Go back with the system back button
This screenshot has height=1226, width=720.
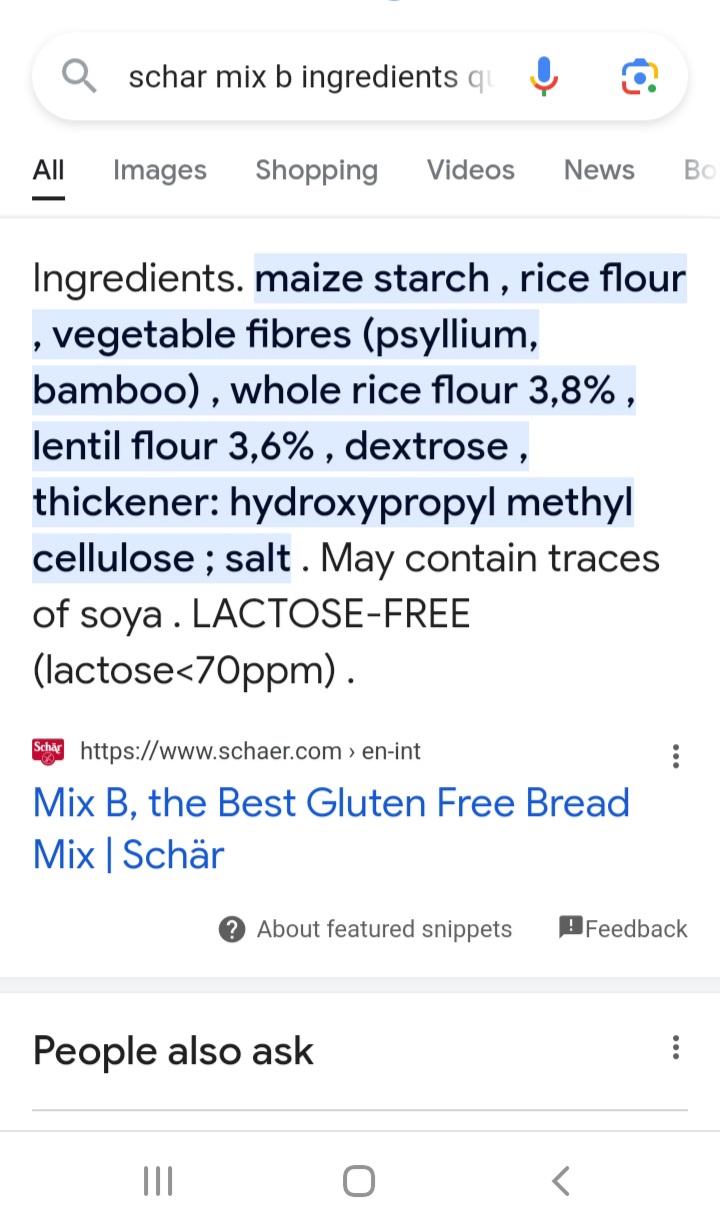(x=561, y=1181)
